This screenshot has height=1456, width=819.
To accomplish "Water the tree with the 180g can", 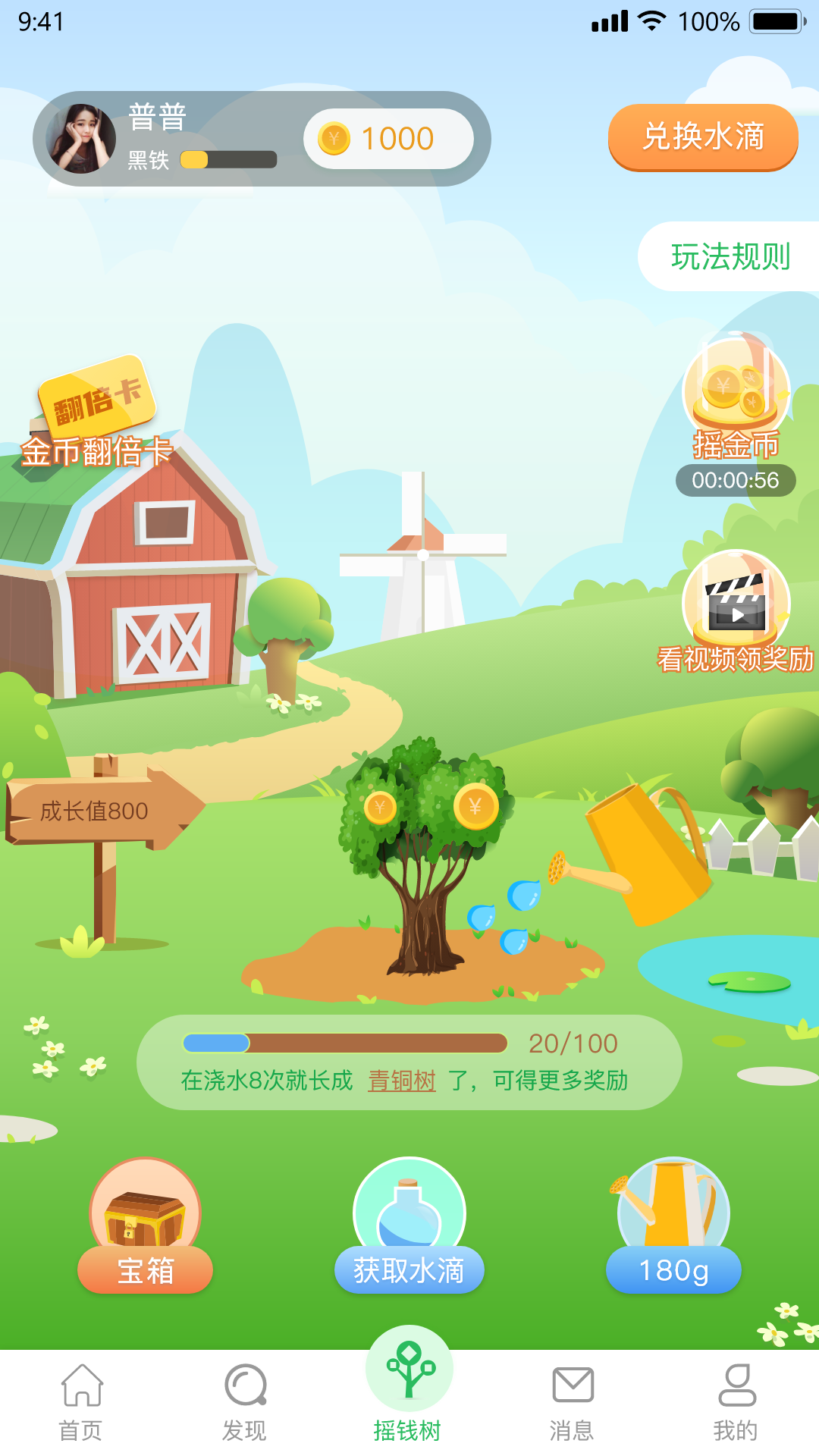I will click(x=673, y=1225).
